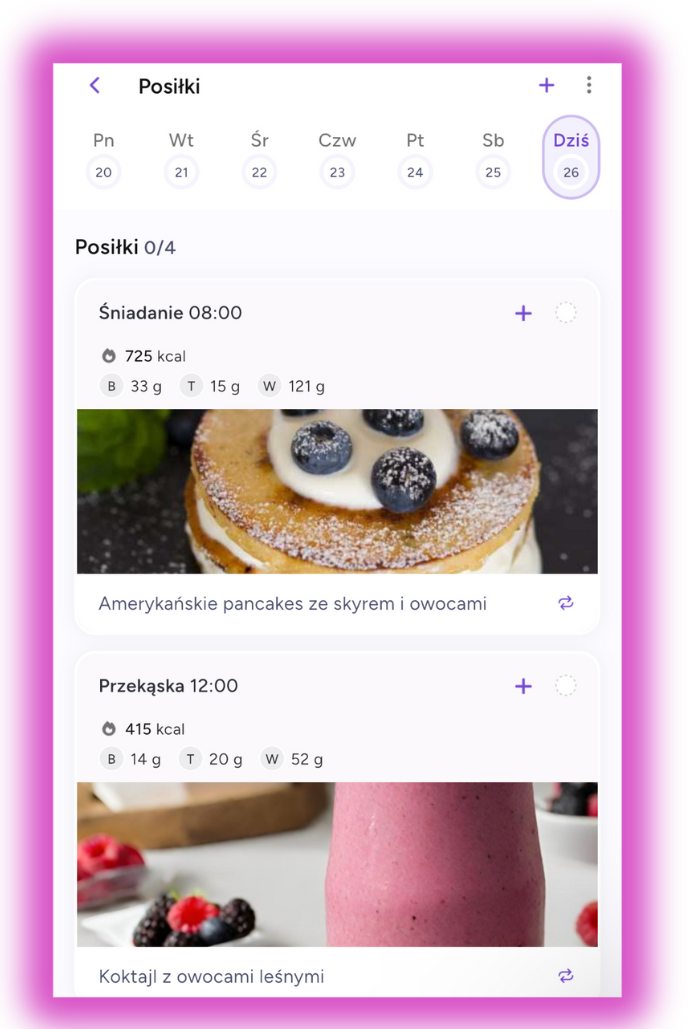Add a new meal using the top plus icon
Image resolution: width=689 pixels, height=1029 pixels.
(546, 86)
